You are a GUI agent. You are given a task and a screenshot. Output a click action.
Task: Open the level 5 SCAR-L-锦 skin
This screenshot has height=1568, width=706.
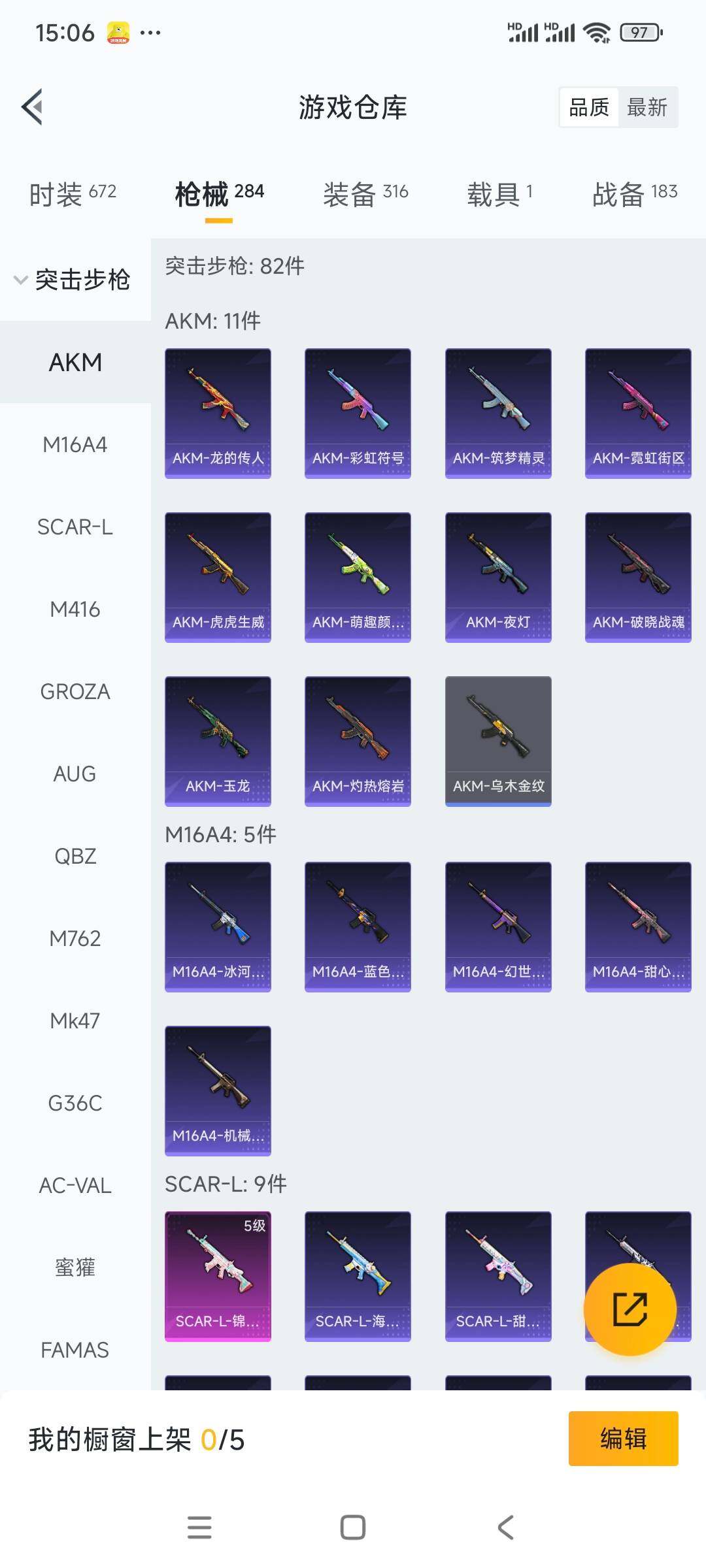click(218, 1276)
